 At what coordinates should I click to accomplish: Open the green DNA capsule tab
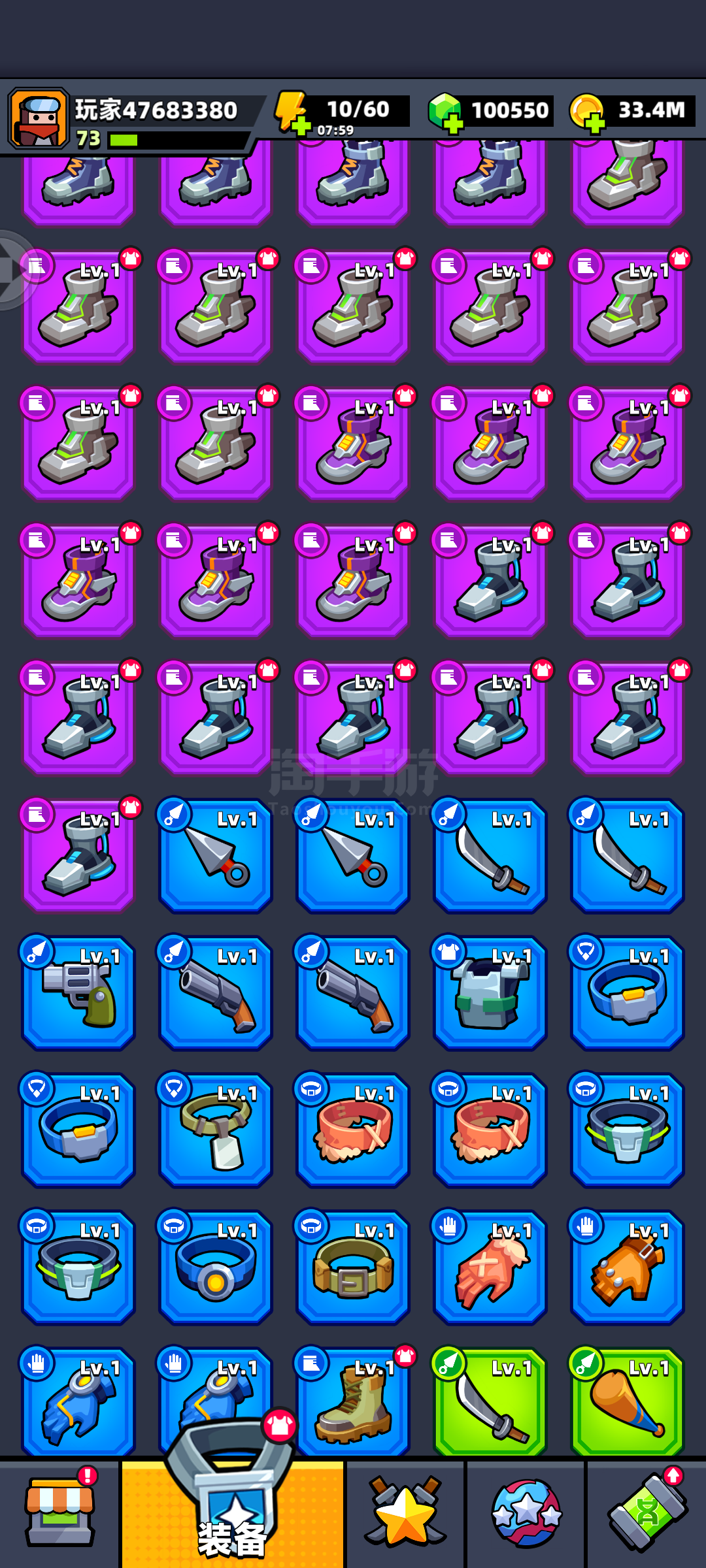tap(647, 1512)
